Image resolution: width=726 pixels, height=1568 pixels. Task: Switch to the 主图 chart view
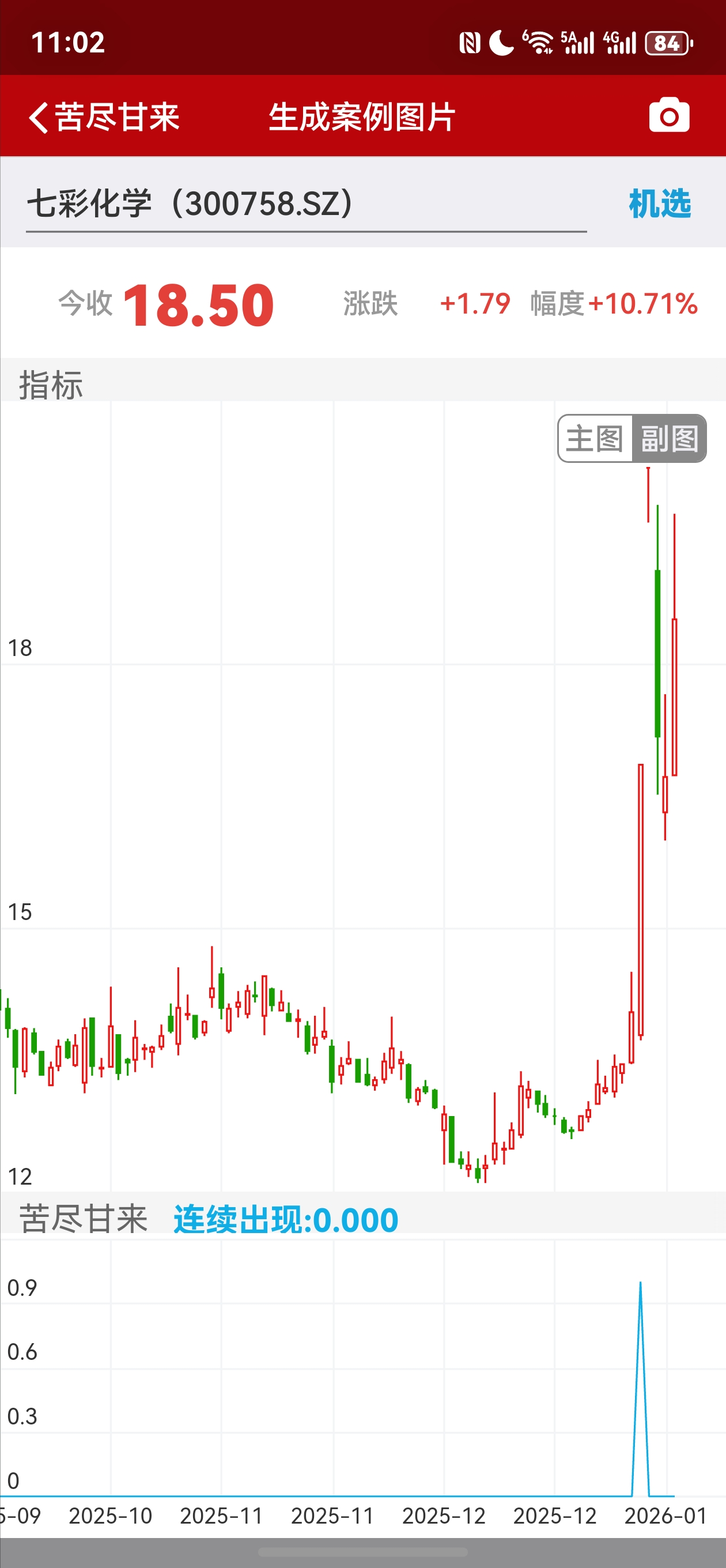[x=595, y=439]
